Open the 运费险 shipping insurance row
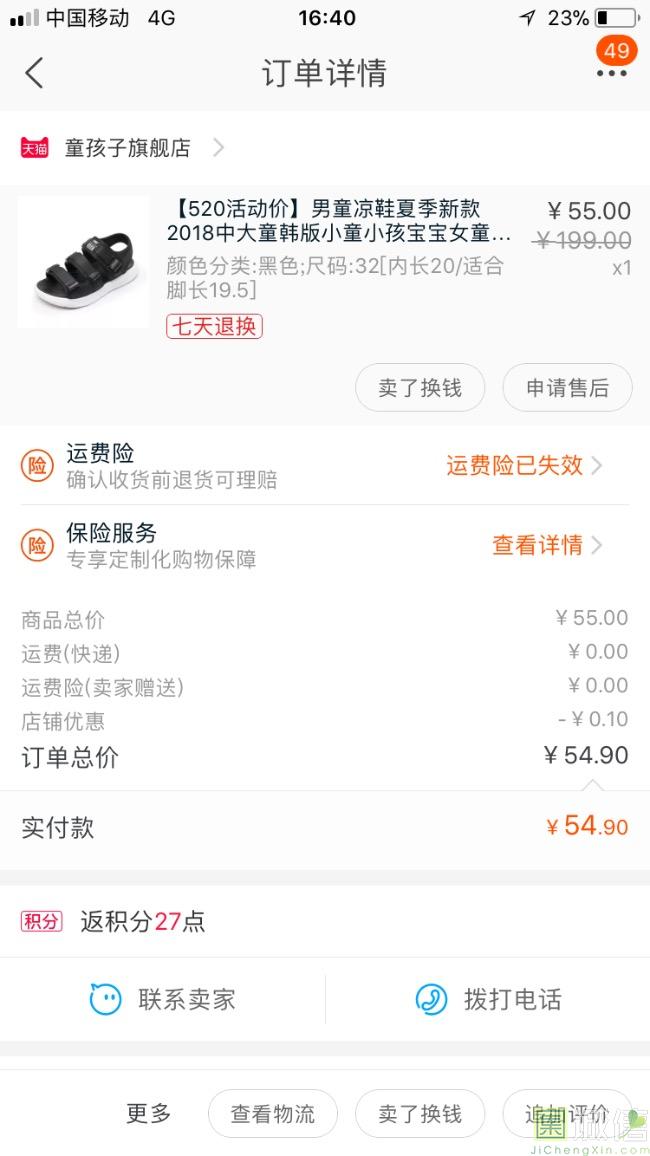Screen dimensions: 650x1156 [324, 465]
